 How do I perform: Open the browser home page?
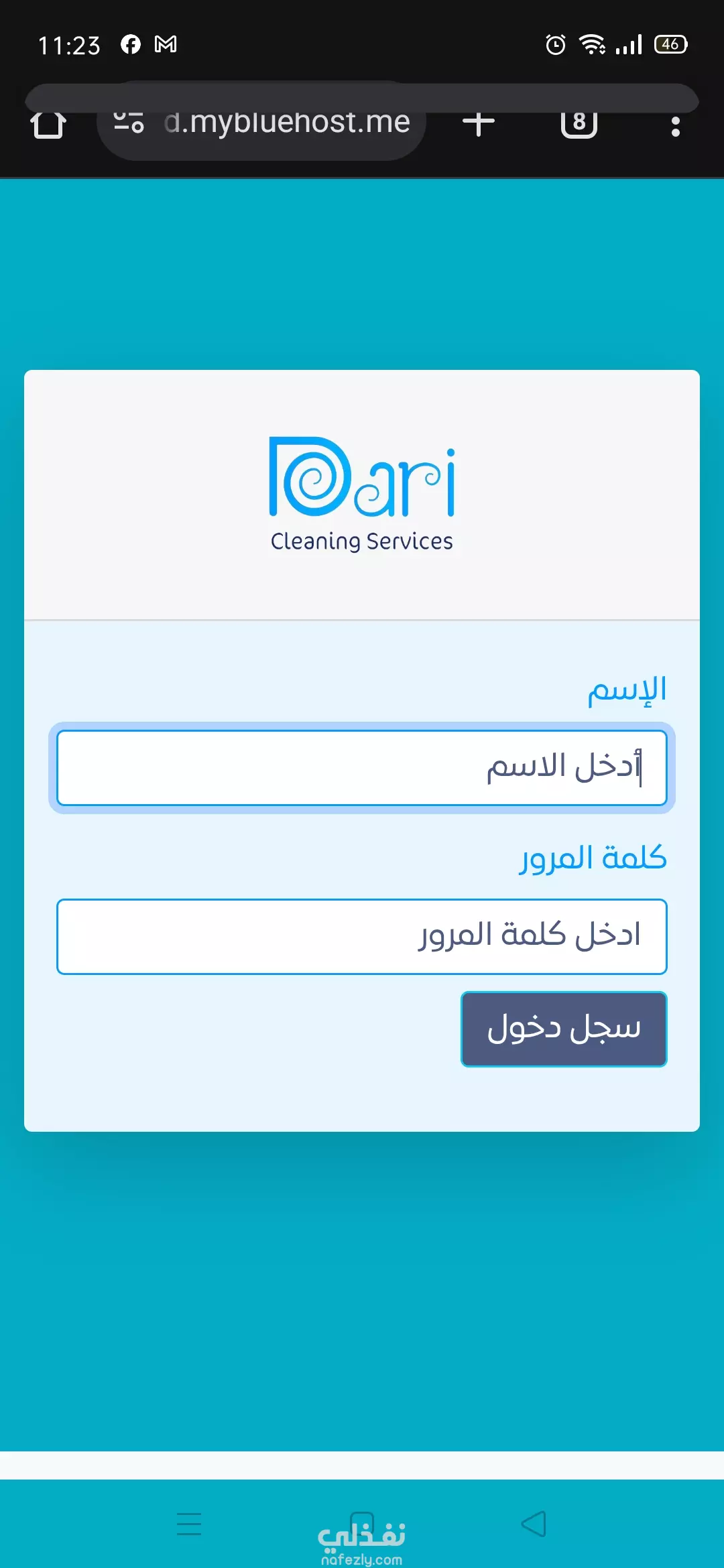pyautogui.click(x=49, y=124)
